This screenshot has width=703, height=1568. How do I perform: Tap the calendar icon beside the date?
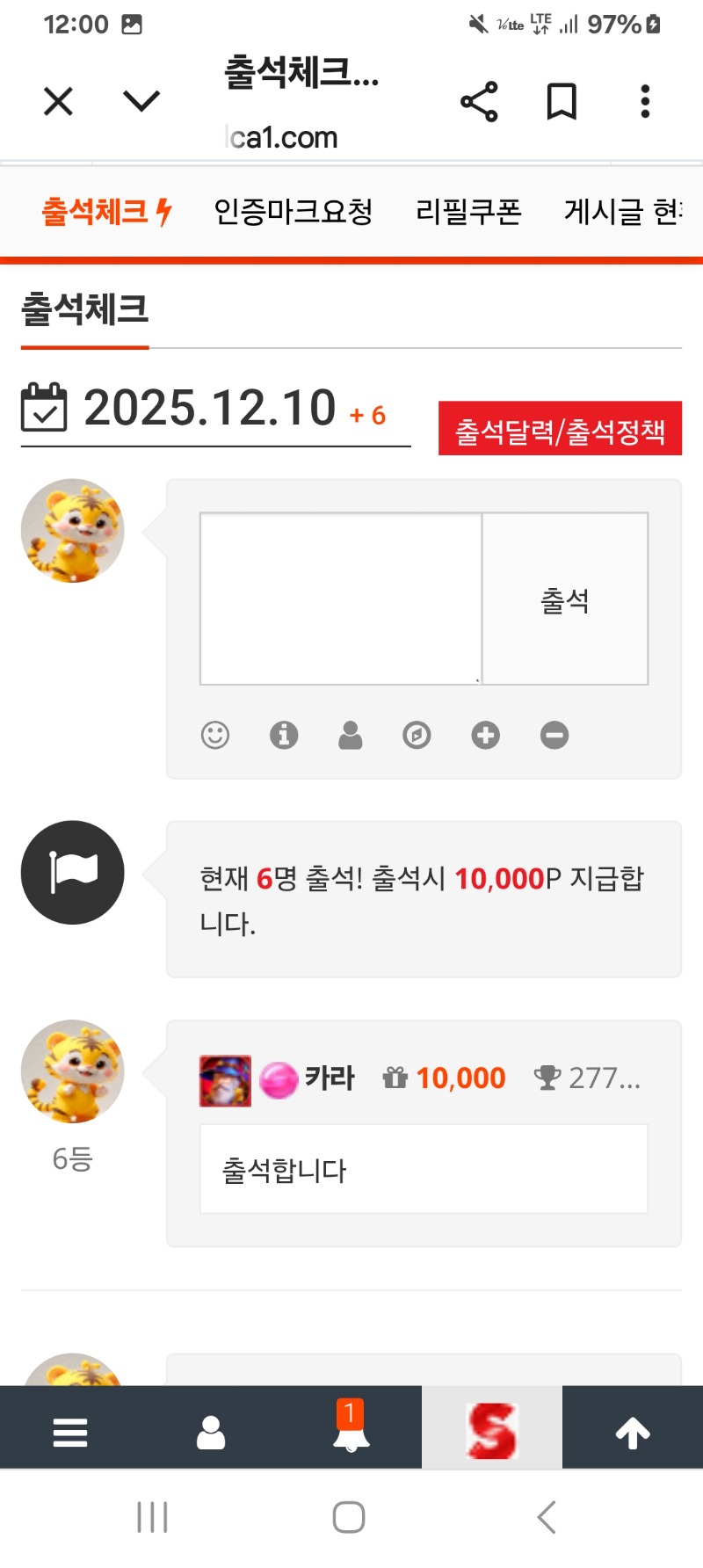[45, 410]
